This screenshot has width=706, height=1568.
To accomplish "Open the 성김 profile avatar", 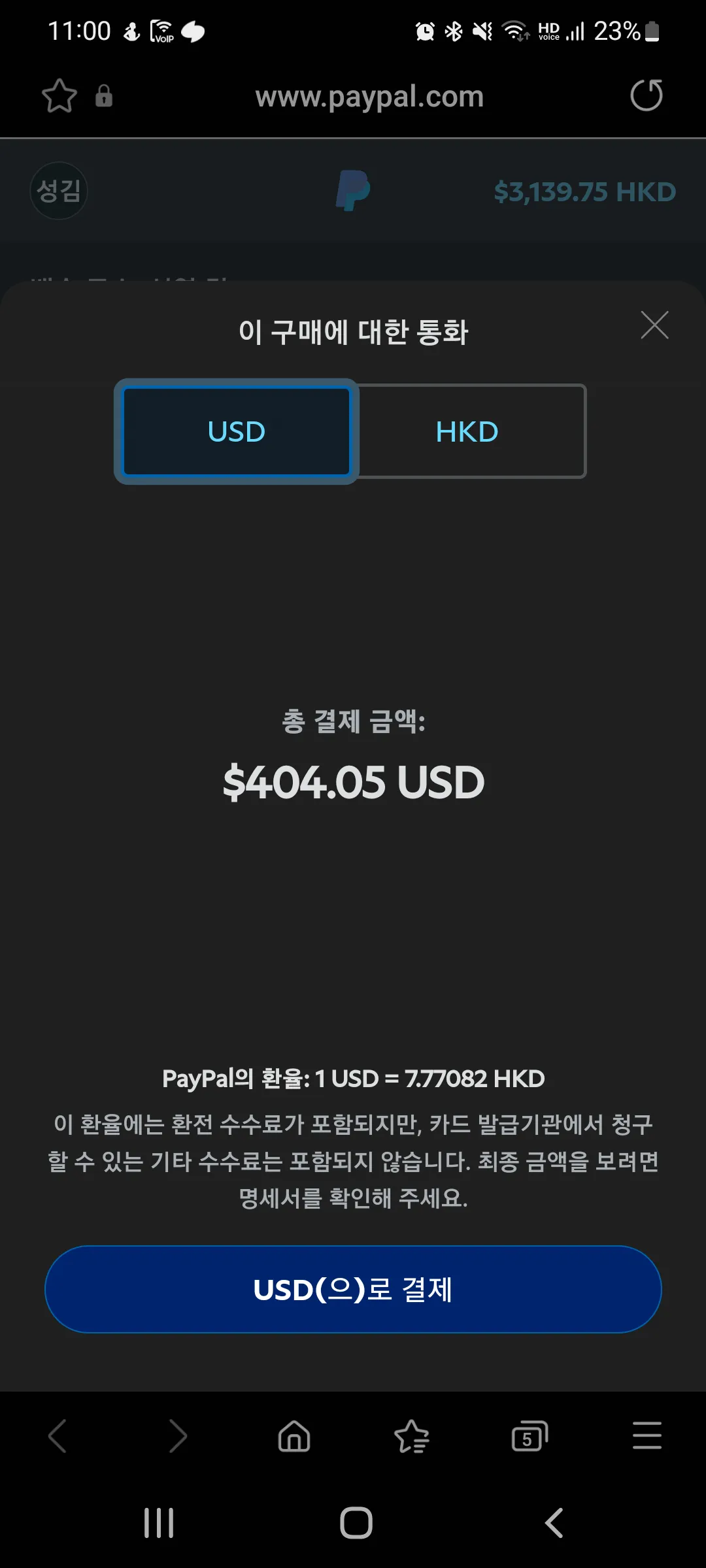I will pos(58,191).
